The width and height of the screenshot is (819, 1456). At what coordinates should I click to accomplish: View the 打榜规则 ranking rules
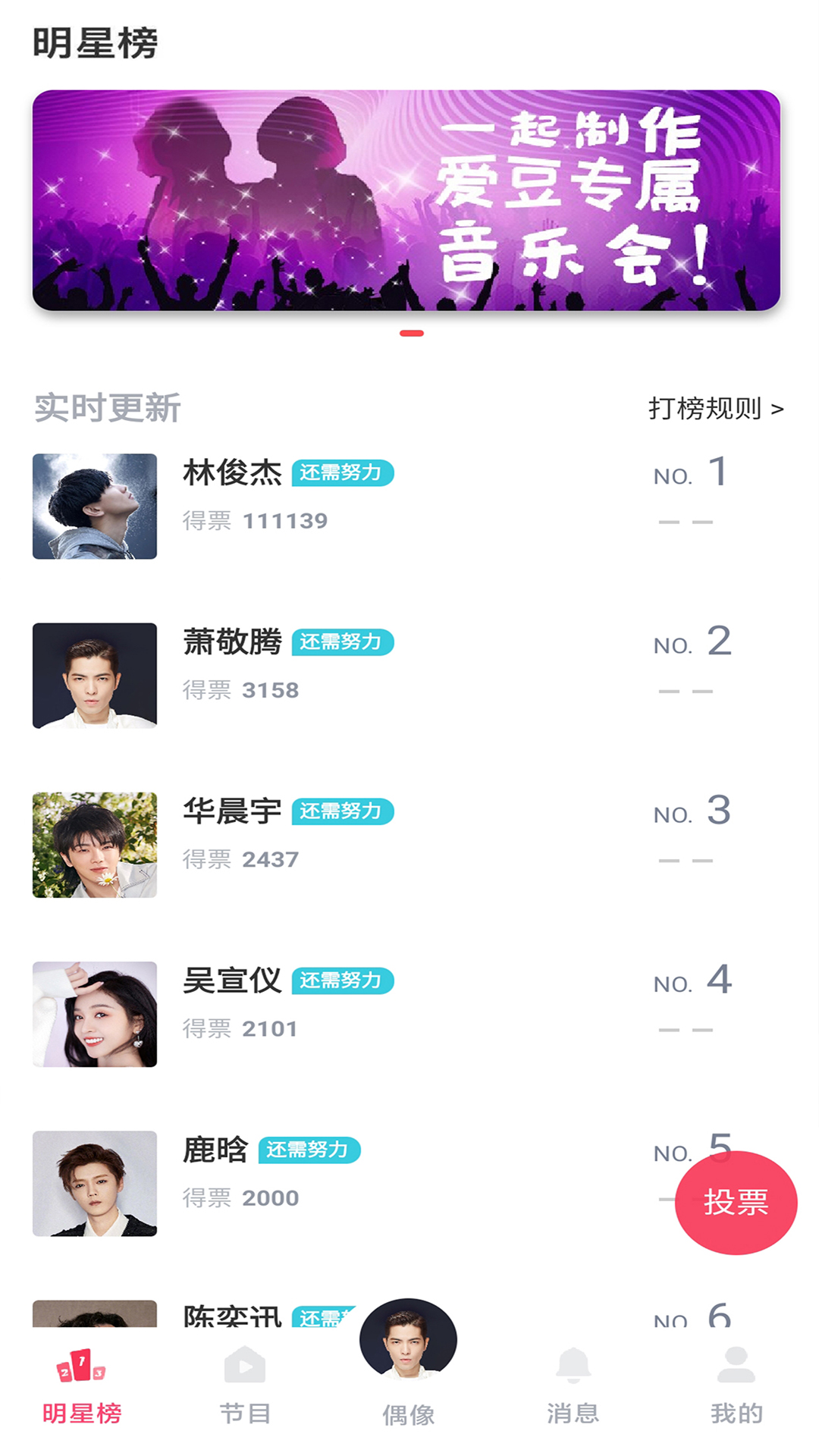pos(715,409)
